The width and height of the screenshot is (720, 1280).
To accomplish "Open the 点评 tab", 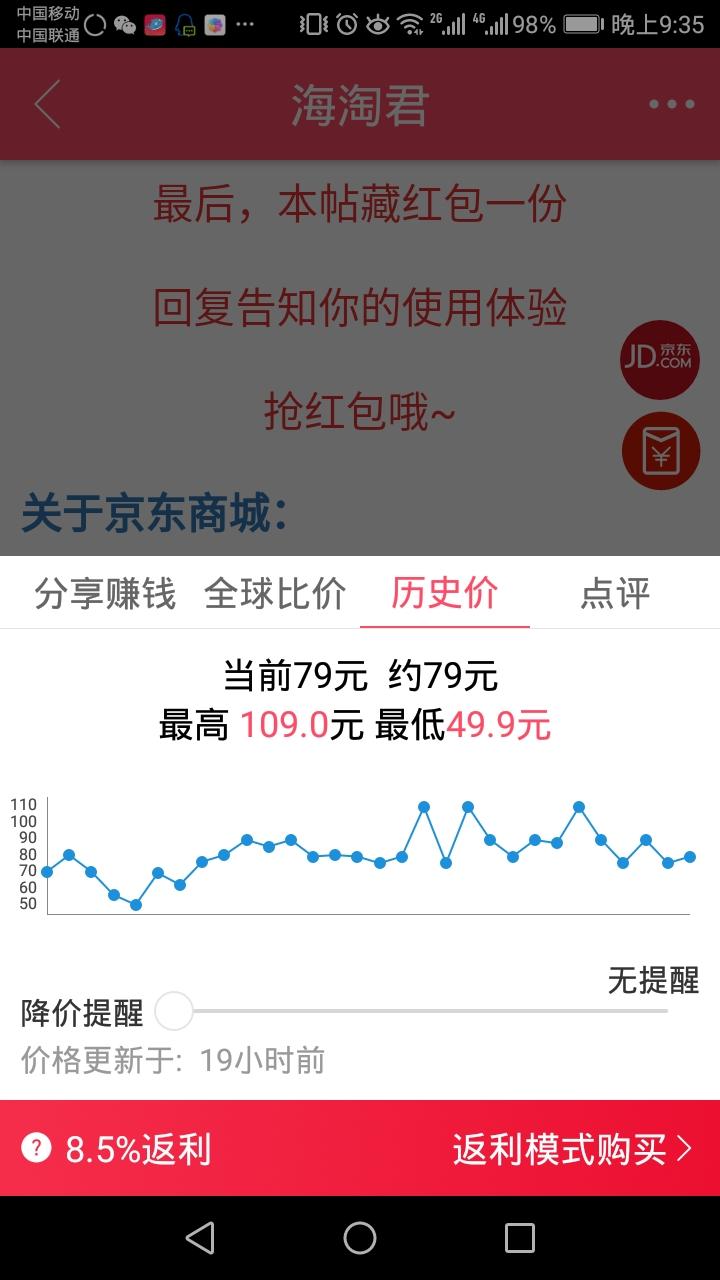I will 615,593.
